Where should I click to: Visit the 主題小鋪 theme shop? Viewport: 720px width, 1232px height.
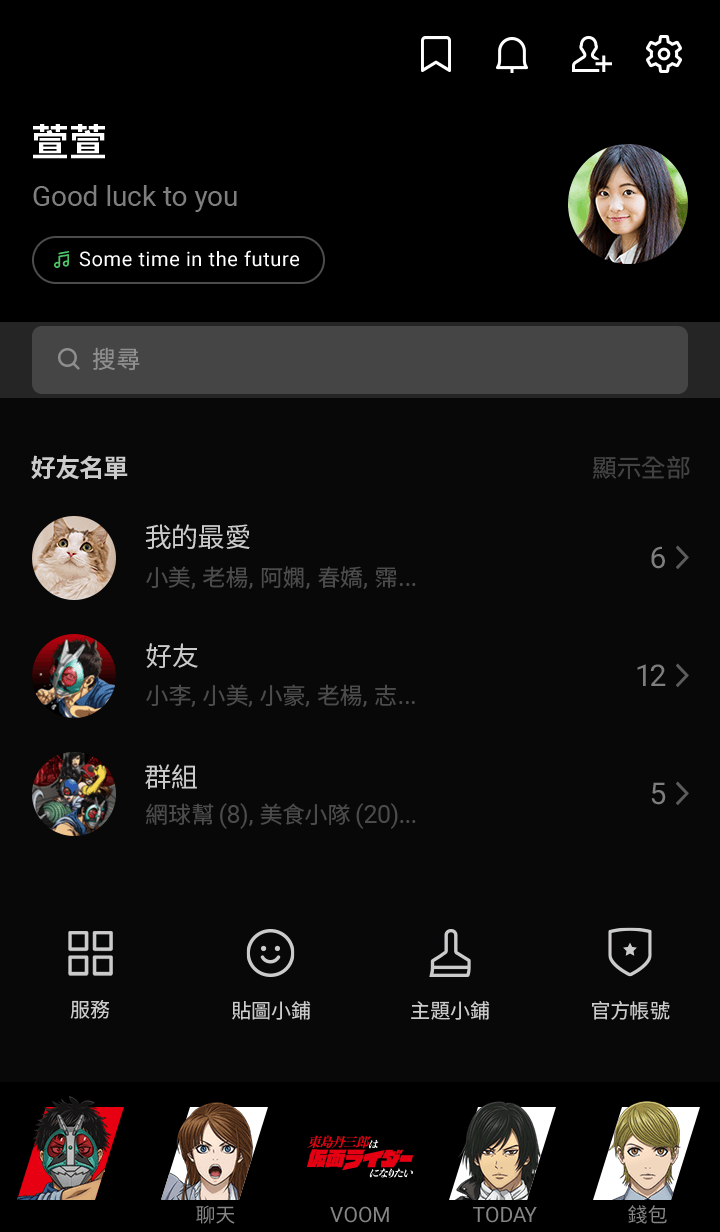tap(450, 972)
